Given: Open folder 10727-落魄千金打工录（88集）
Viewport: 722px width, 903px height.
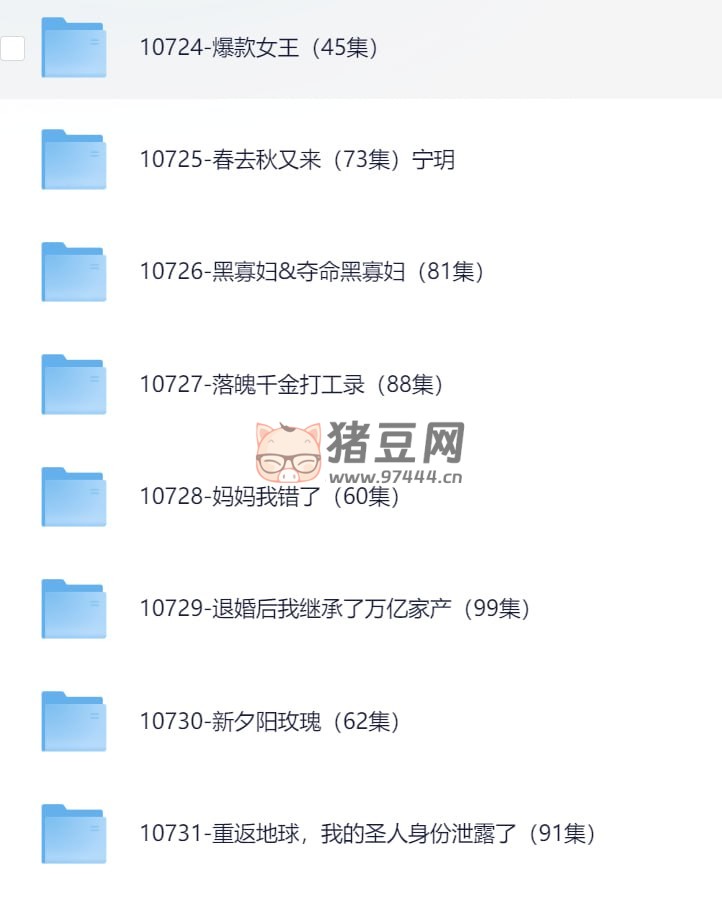Looking at the screenshot, I should 291,384.
